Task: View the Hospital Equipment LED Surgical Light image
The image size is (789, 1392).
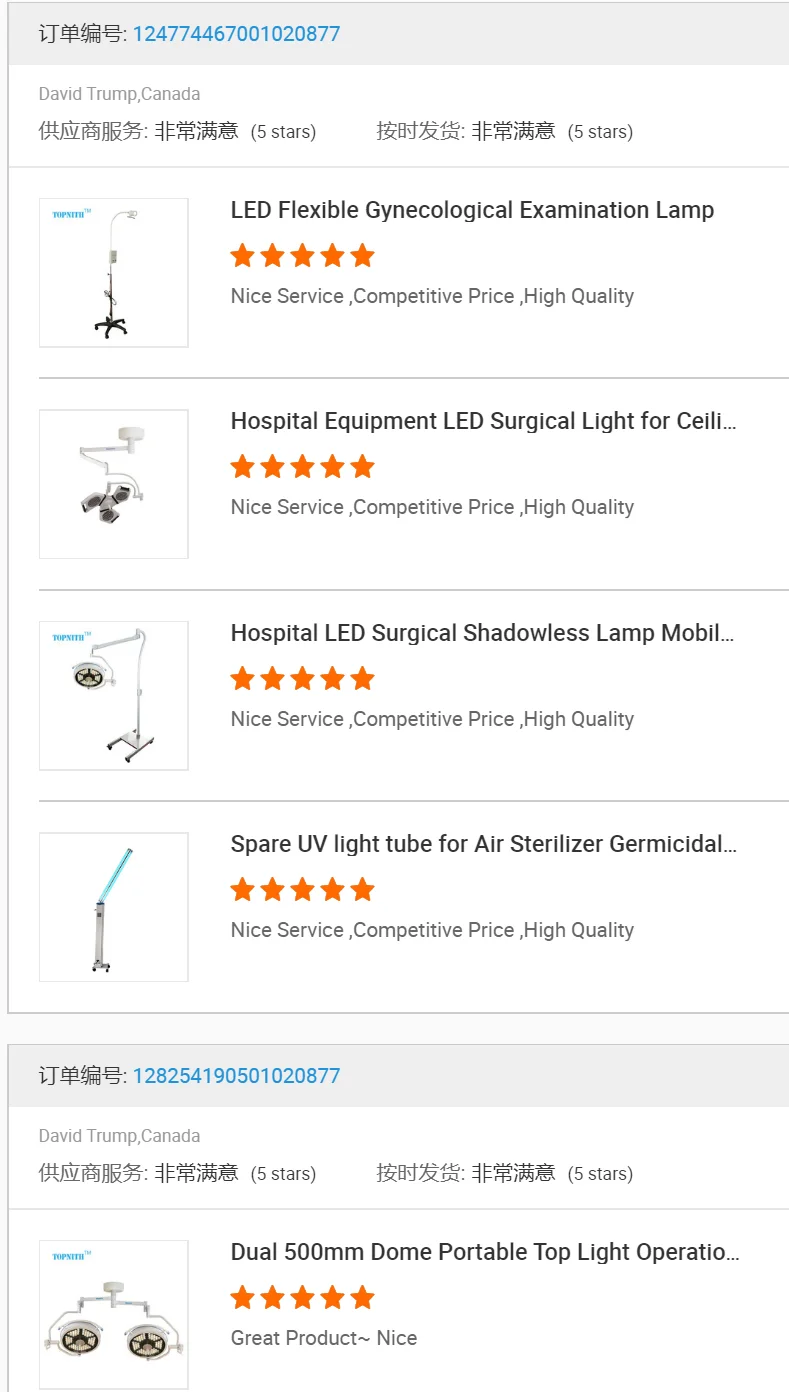Action: tap(114, 484)
